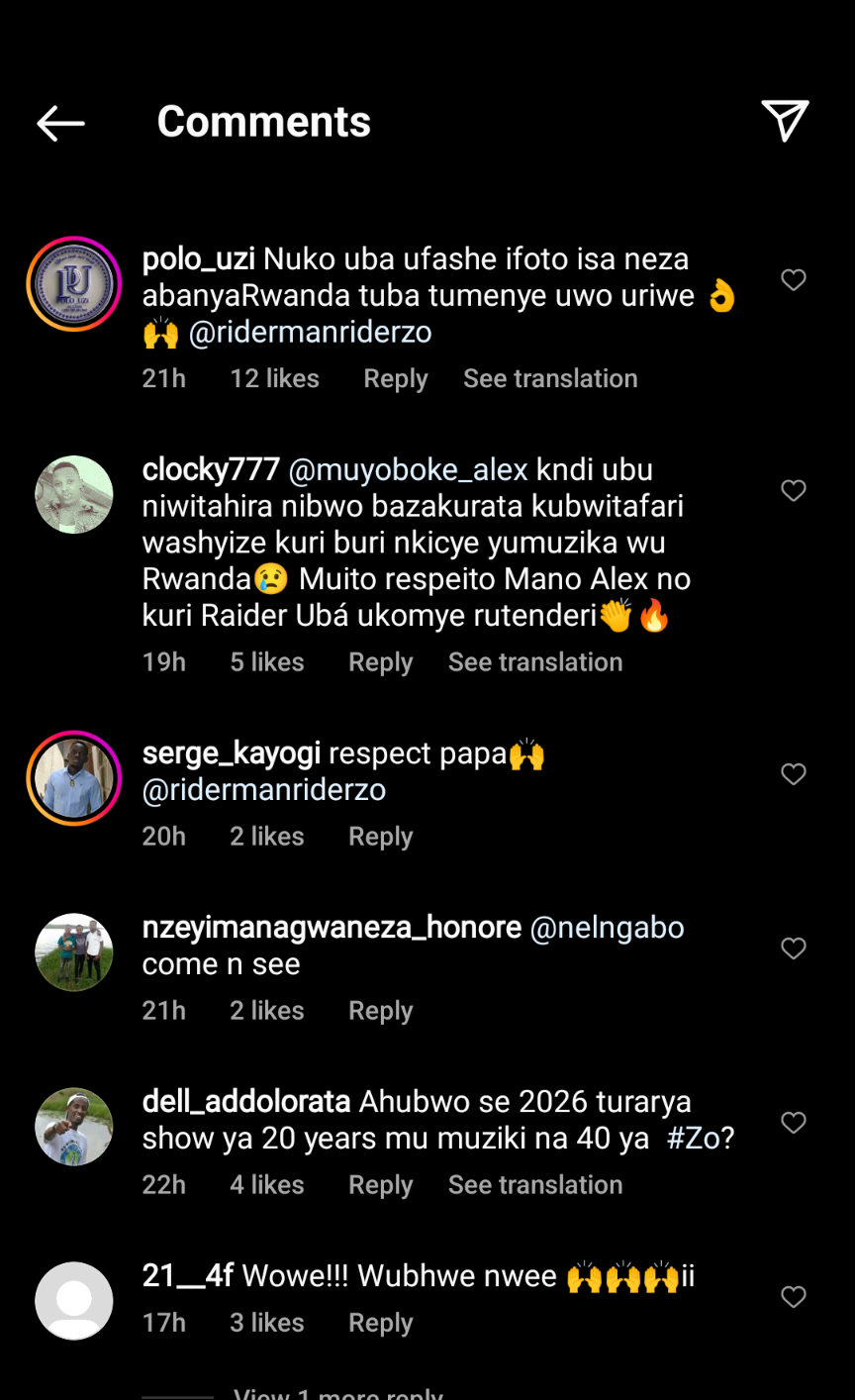Viewport: 855px width, 1400px height.
Task: Like nzeyimanagwaneza_honore's comment
Action: tap(794, 949)
